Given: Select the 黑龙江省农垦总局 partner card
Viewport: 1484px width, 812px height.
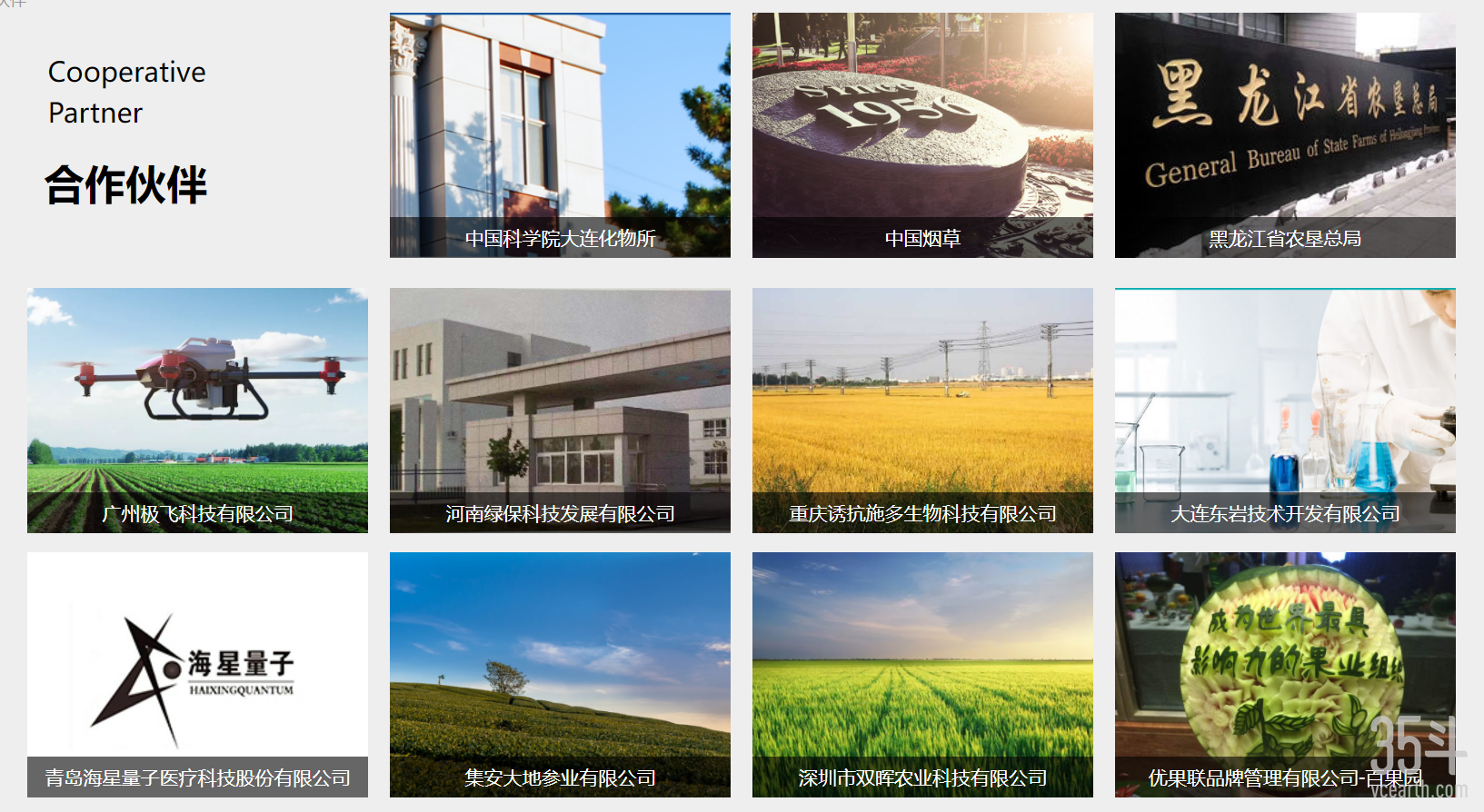Looking at the screenshot, I should point(1285,135).
